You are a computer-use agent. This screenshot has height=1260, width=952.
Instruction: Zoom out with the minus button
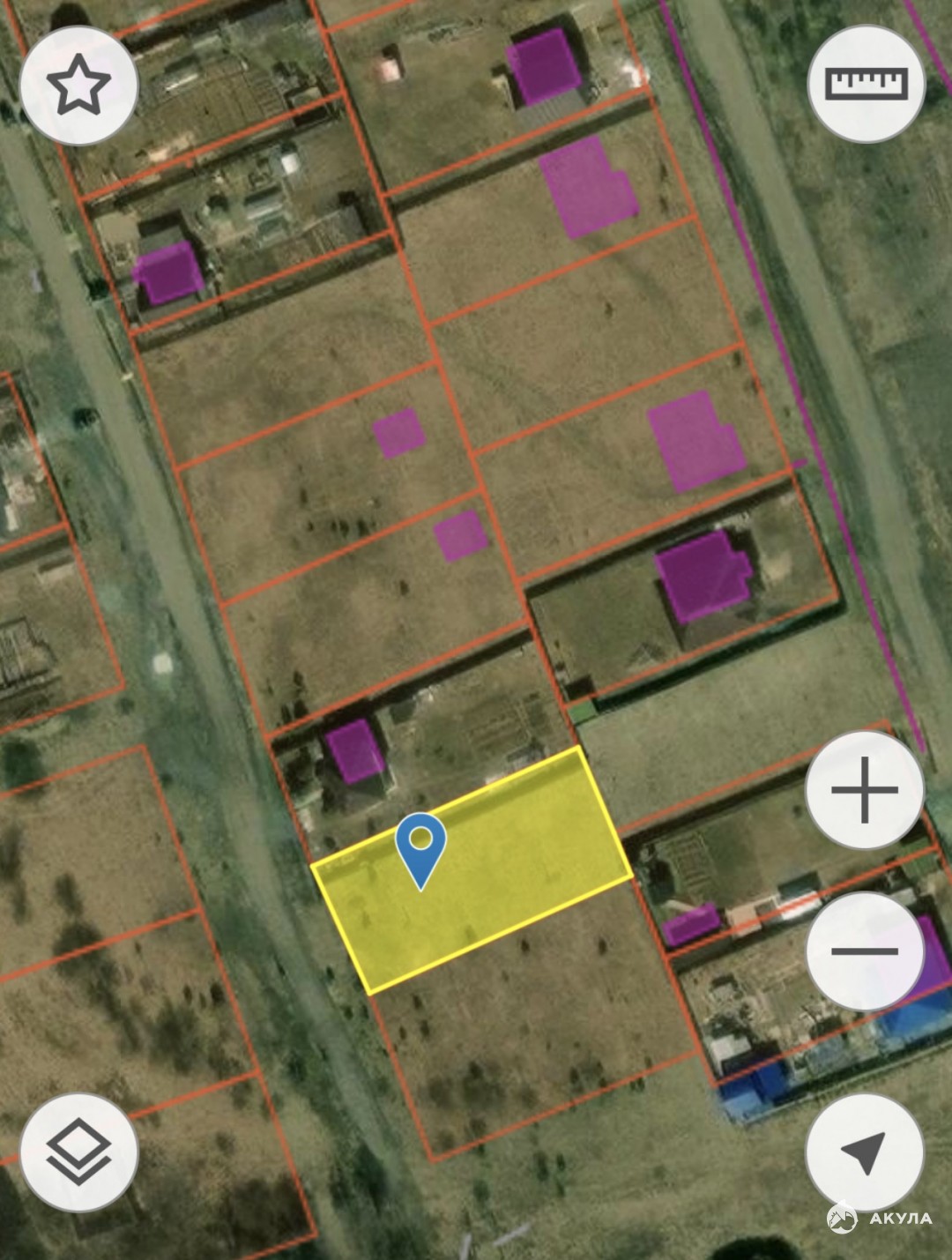864,951
